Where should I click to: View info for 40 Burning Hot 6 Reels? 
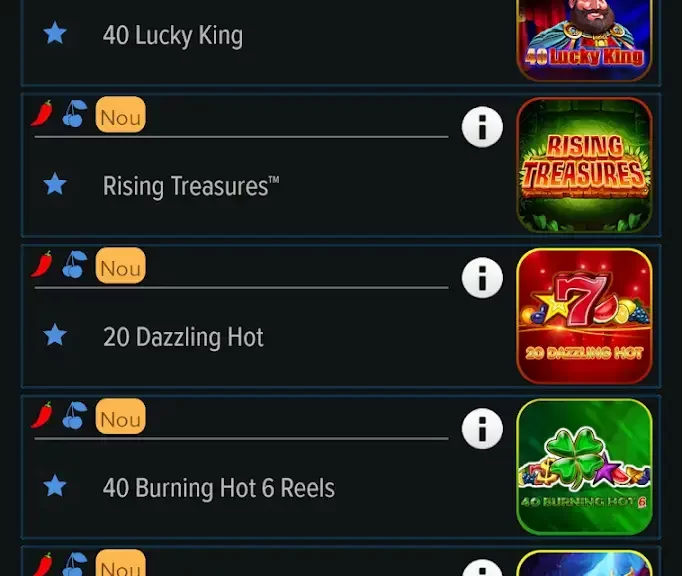point(482,429)
